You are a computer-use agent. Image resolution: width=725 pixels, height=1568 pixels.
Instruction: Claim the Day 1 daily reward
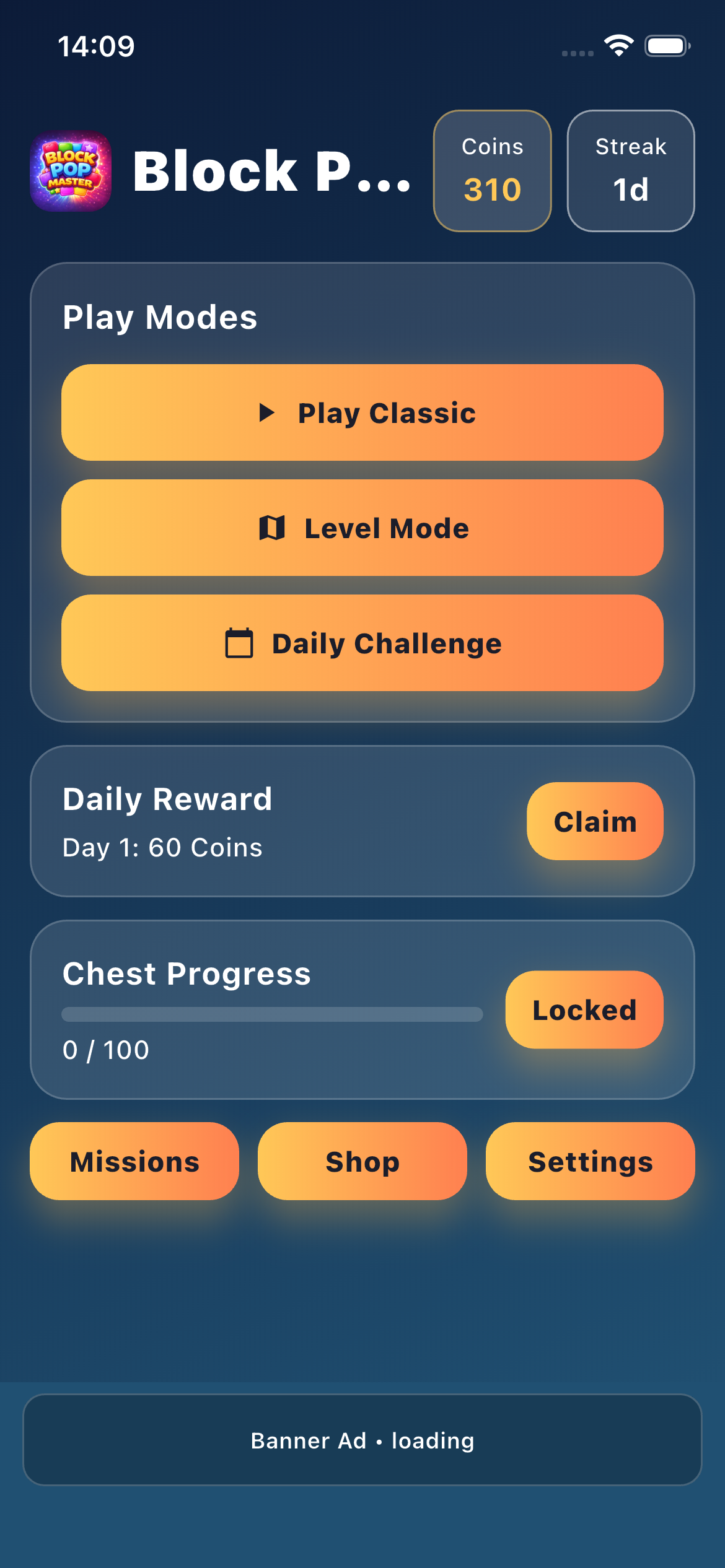pos(594,821)
